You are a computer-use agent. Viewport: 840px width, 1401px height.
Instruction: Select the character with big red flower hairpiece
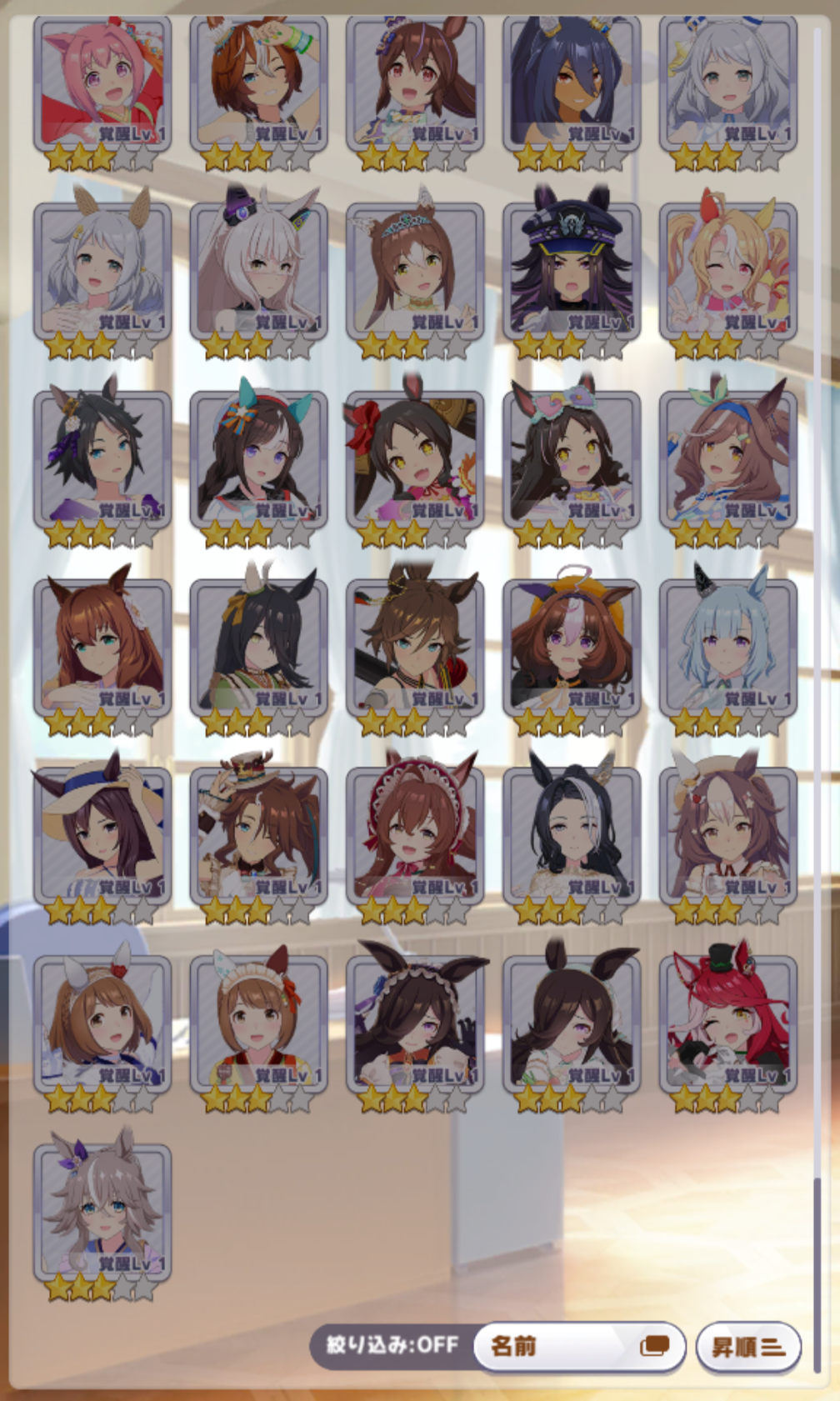click(x=415, y=468)
